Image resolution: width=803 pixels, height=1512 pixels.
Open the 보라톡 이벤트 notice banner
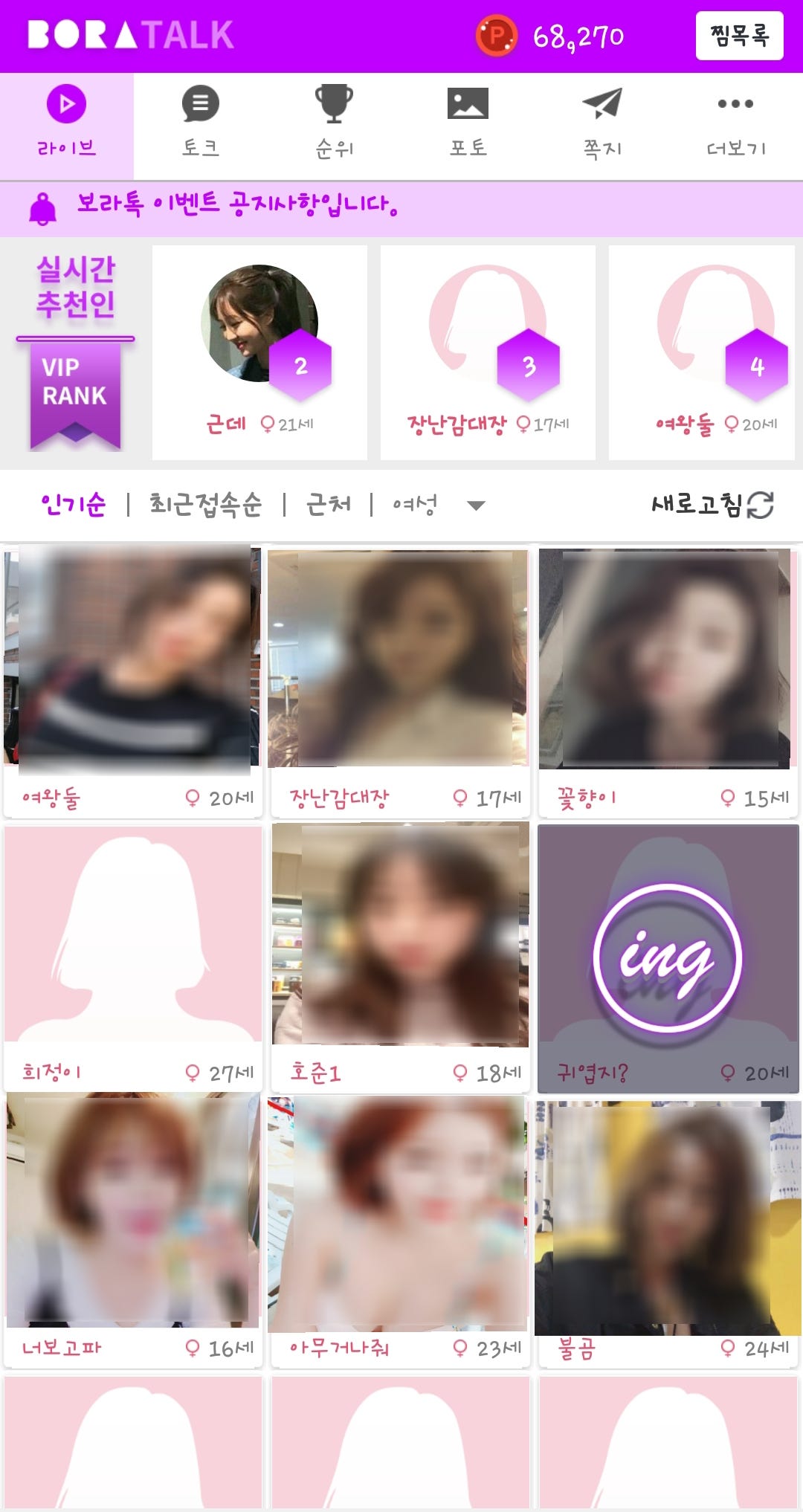tap(238, 204)
